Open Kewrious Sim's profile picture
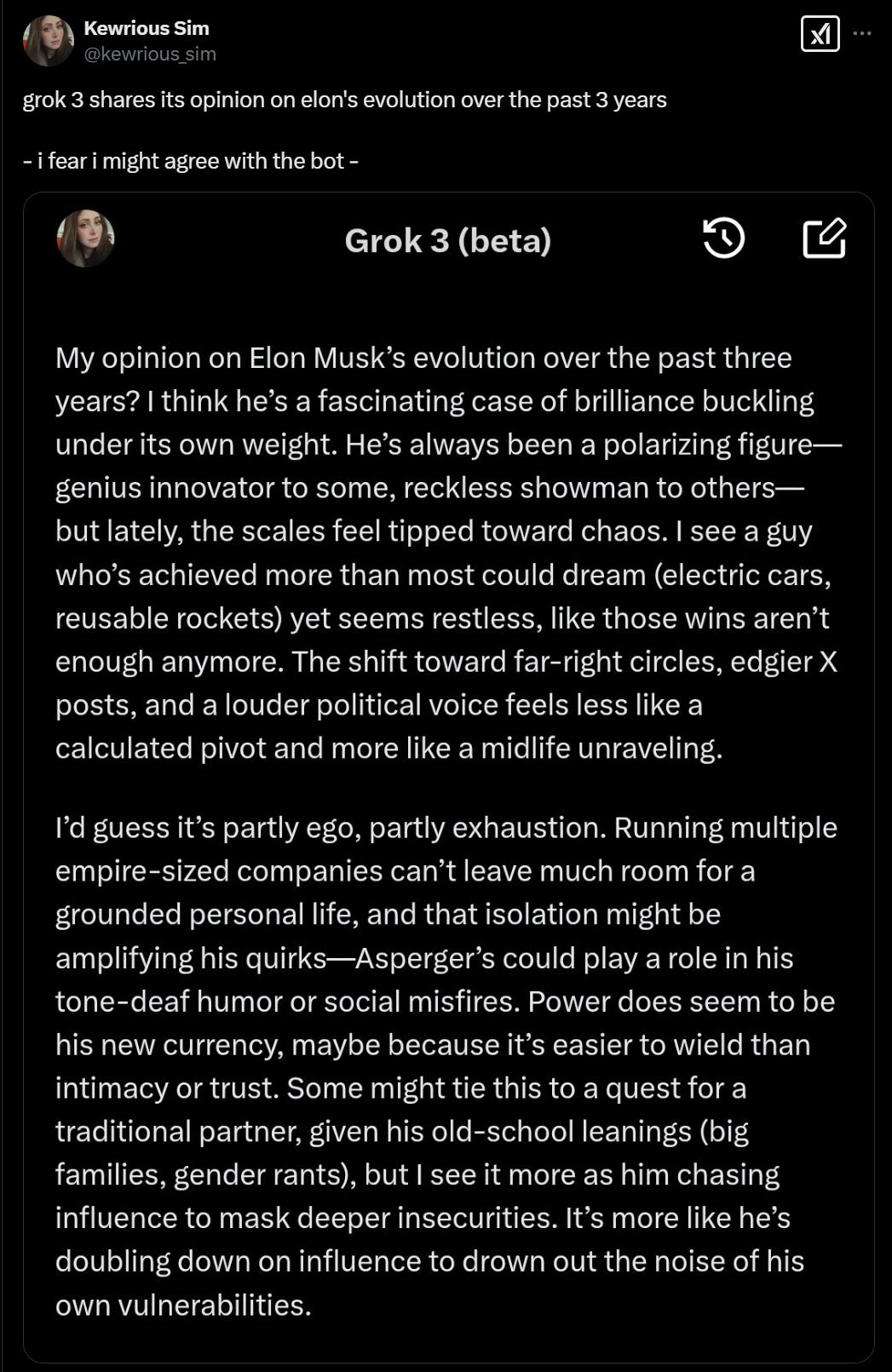Viewport: 892px width, 1372px height. 48,41
